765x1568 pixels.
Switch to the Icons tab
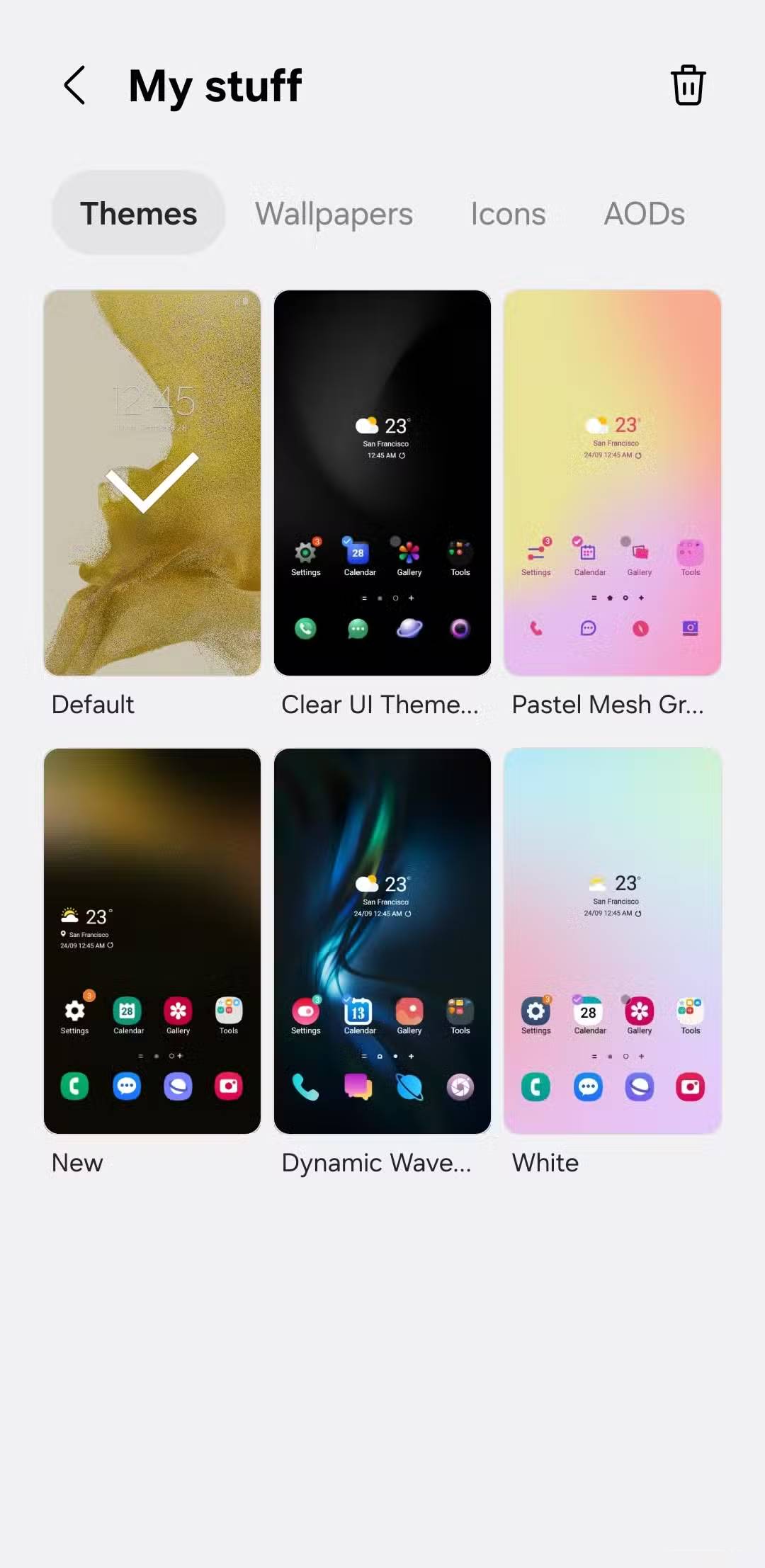[507, 213]
